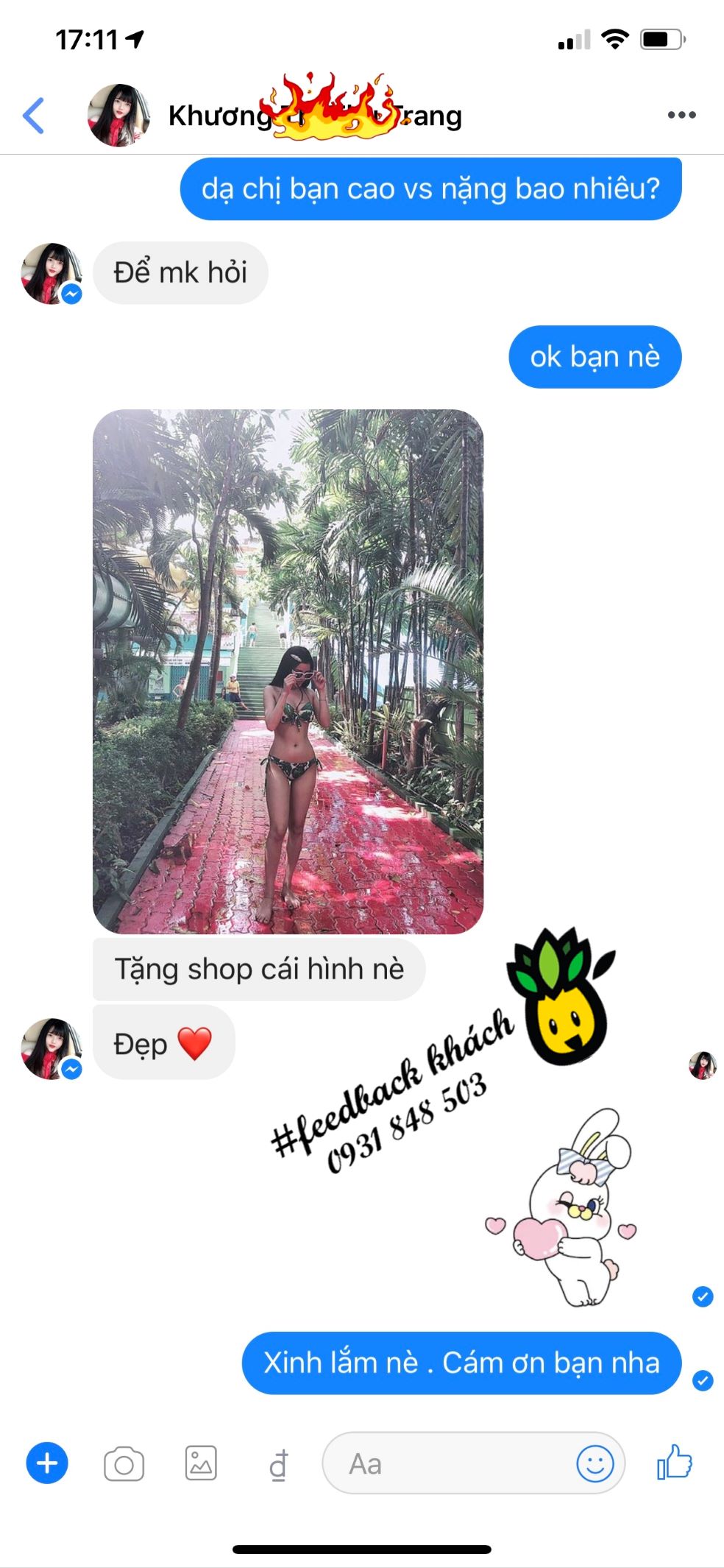View the shared garden photo full screen
This screenshot has height=1568, width=724.
coord(288,671)
